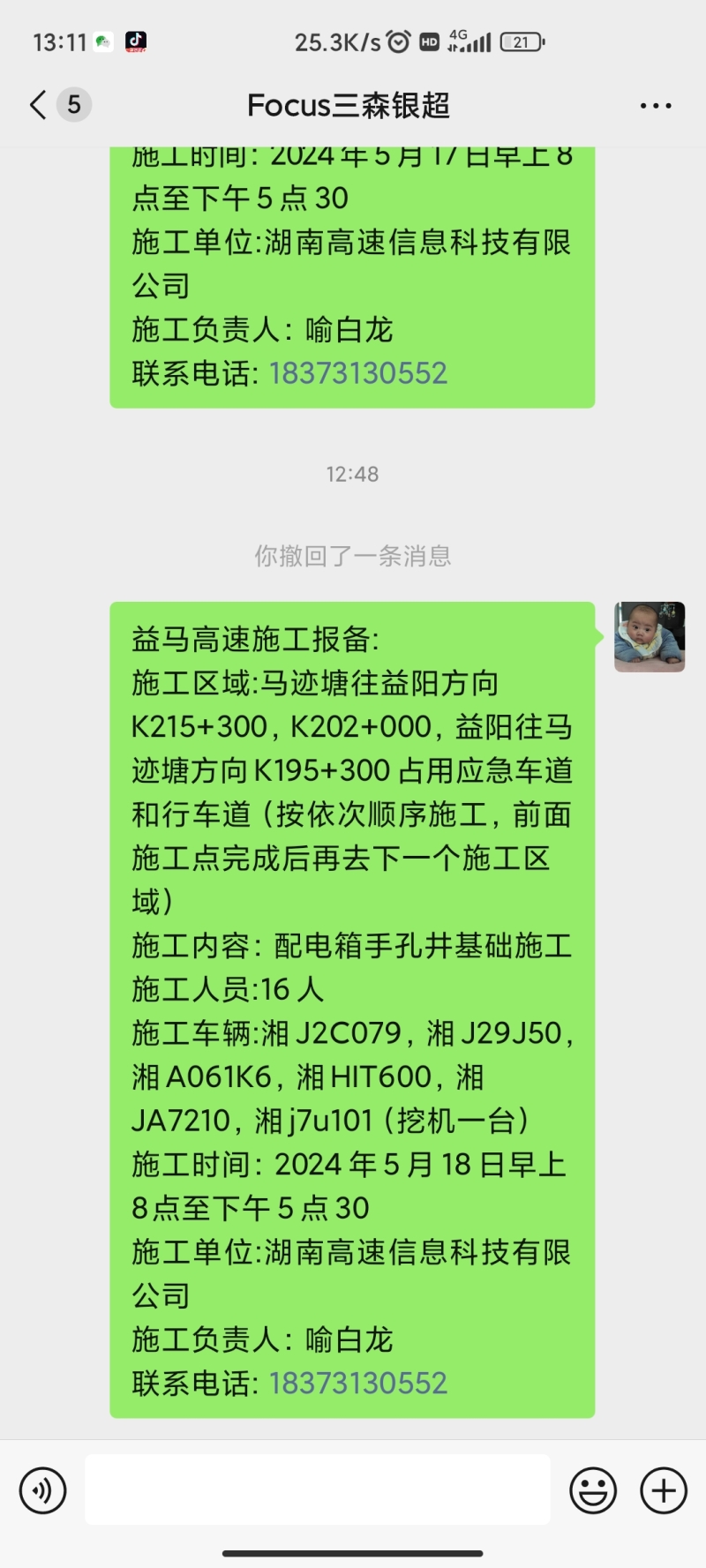Tap the phone number in the upper message
Screen dimensions: 706x1568
point(358,373)
